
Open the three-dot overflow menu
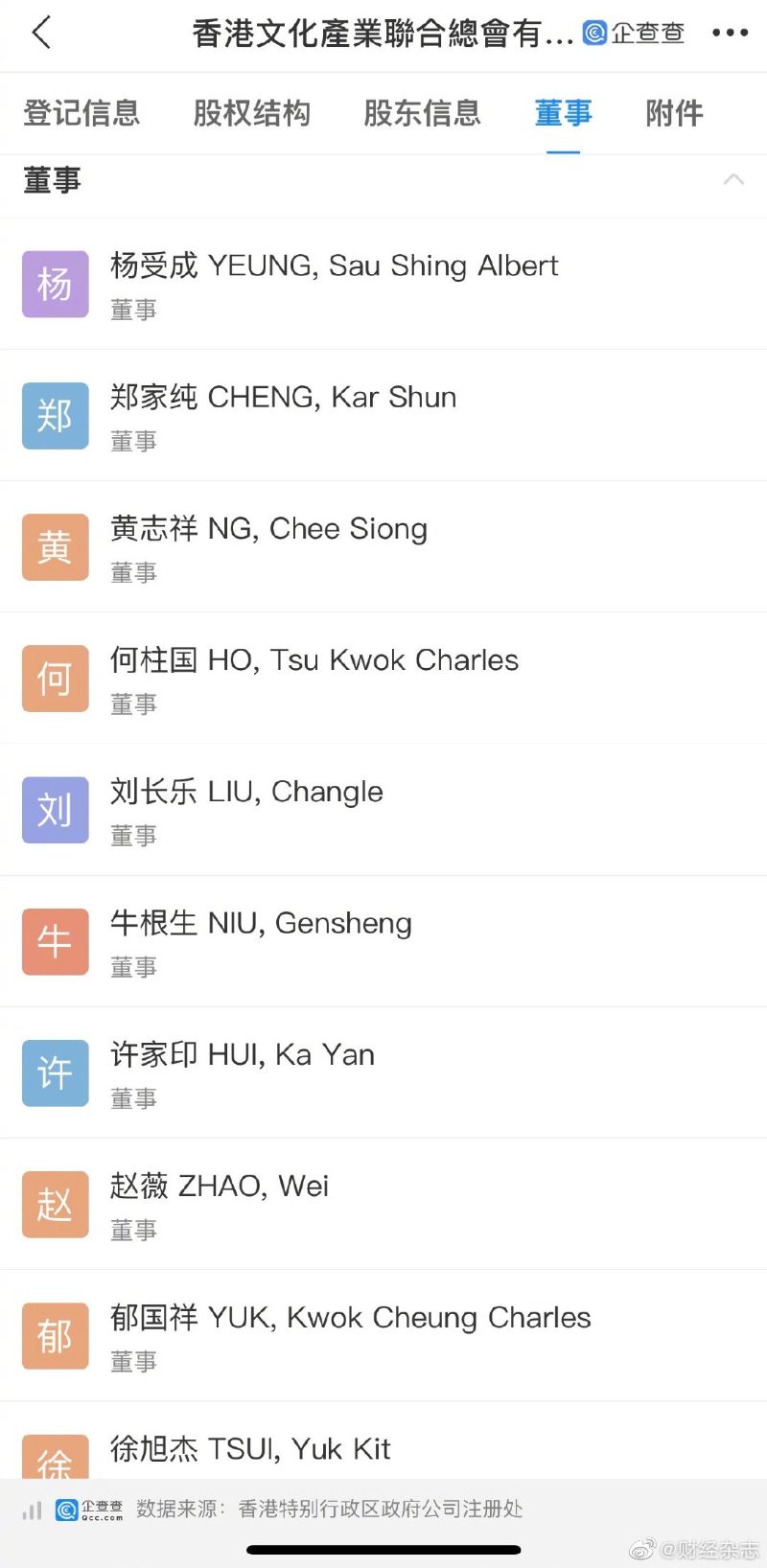point(730,34)
